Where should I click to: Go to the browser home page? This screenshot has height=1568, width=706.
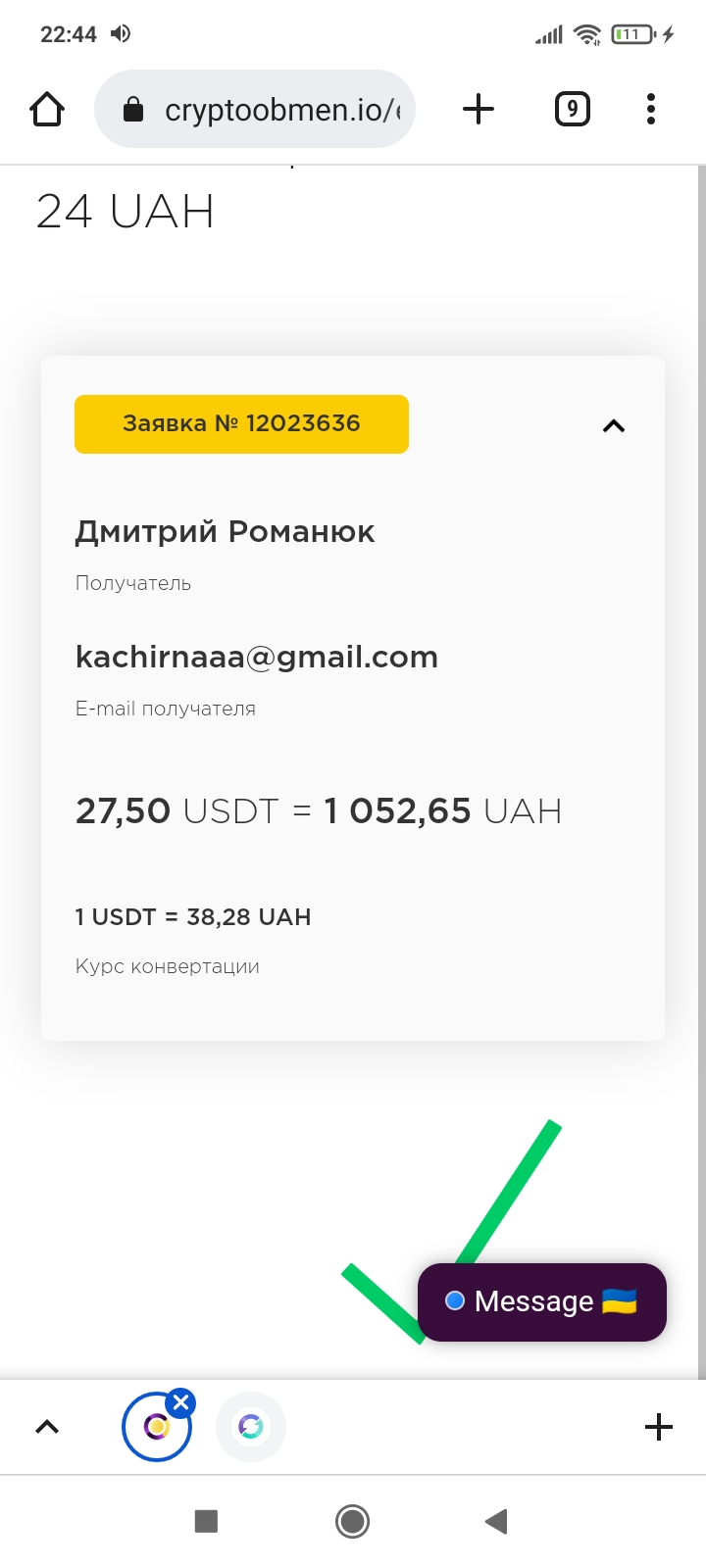[x=47, y=109]
